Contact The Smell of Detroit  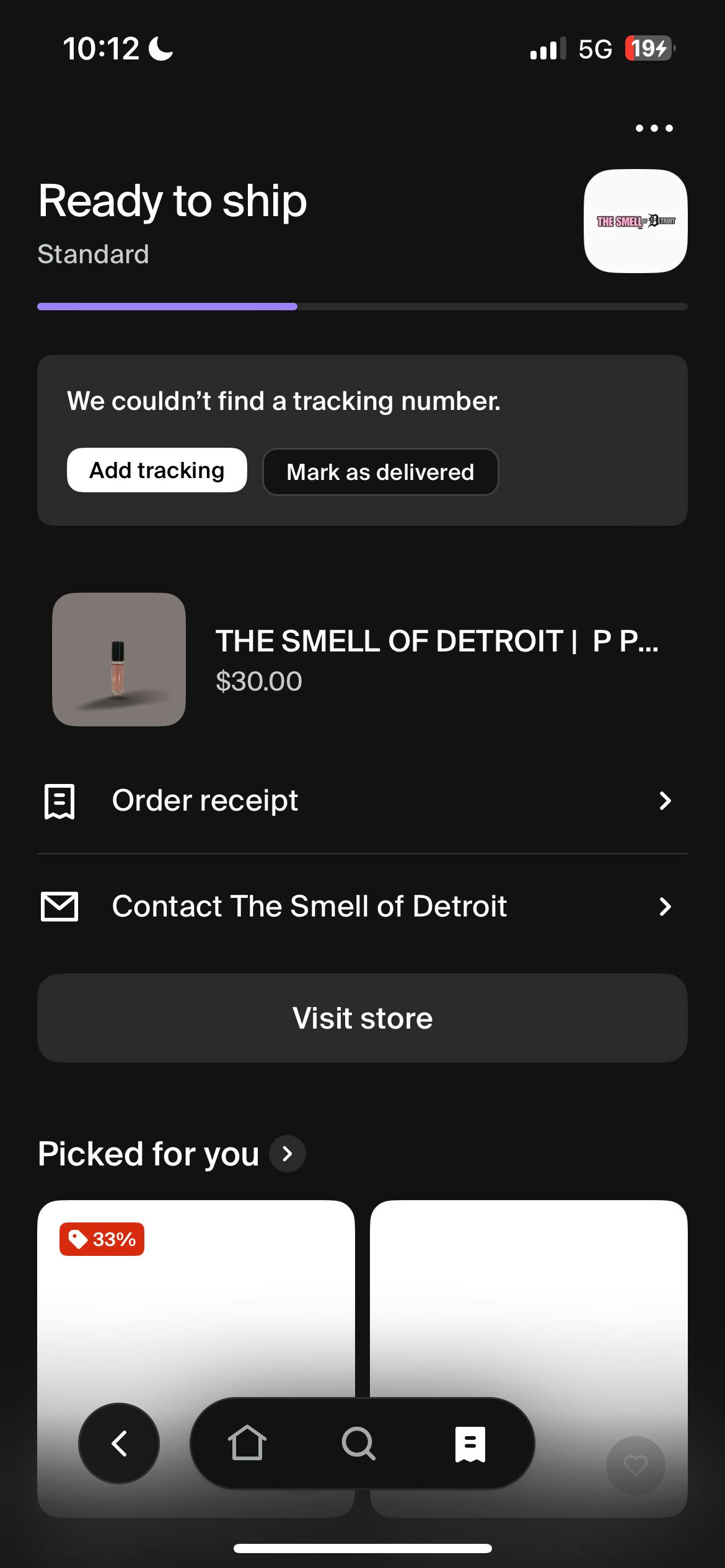(362, 907)
